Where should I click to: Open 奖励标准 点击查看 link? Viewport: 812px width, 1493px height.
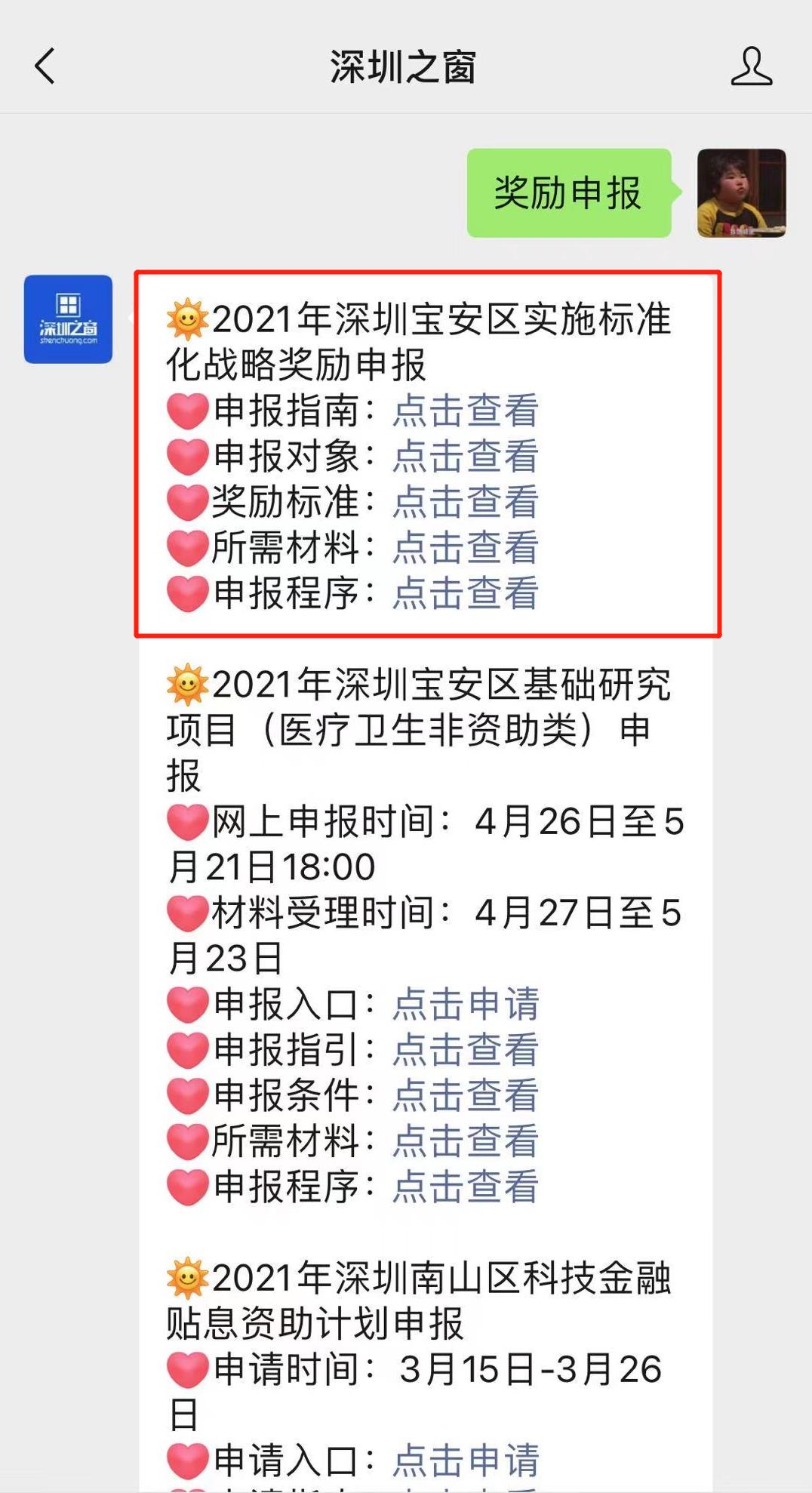pos(465,503)
